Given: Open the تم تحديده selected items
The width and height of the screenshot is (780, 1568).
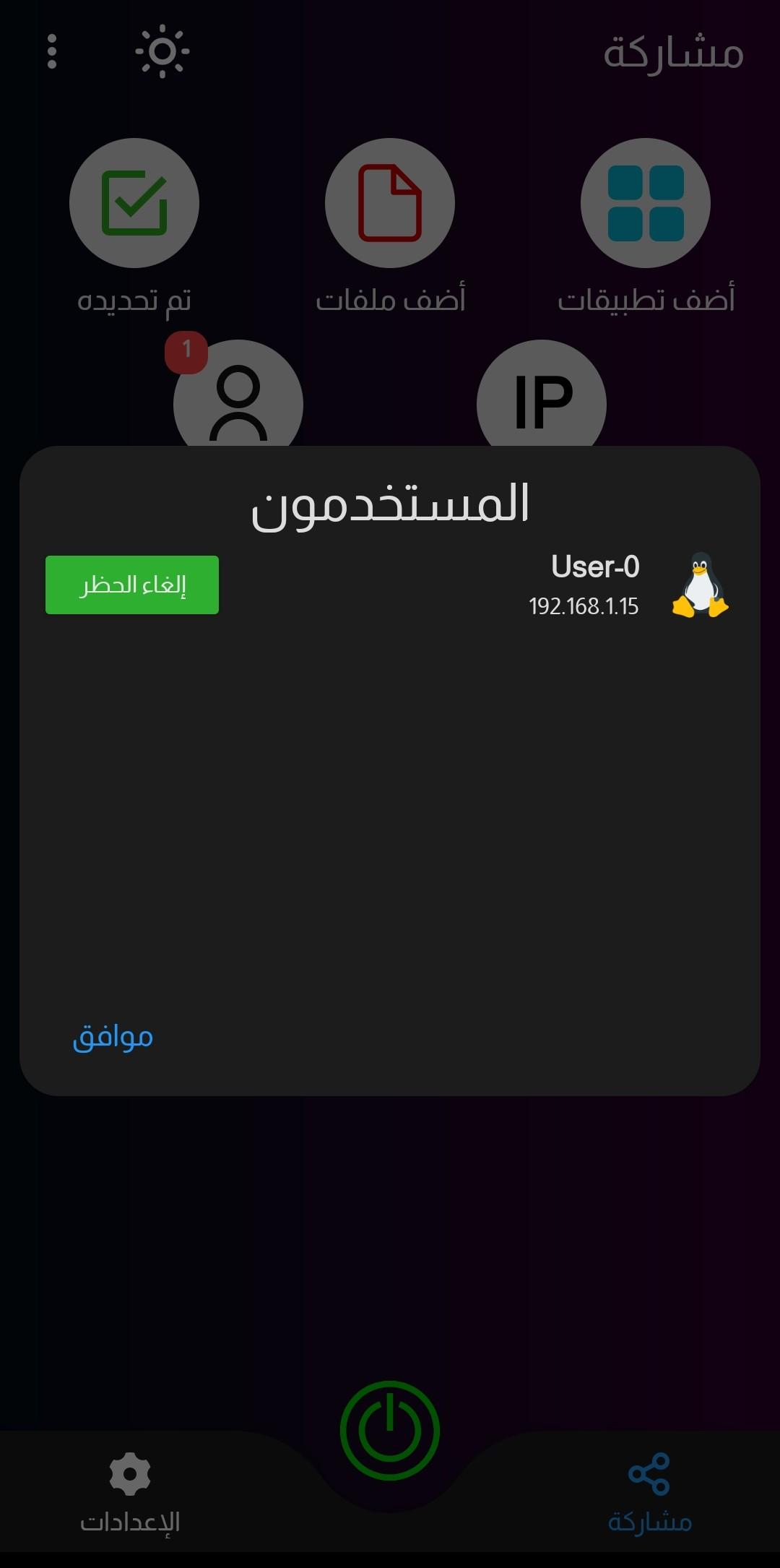Looking at the screenshot, I should [134, 203].
